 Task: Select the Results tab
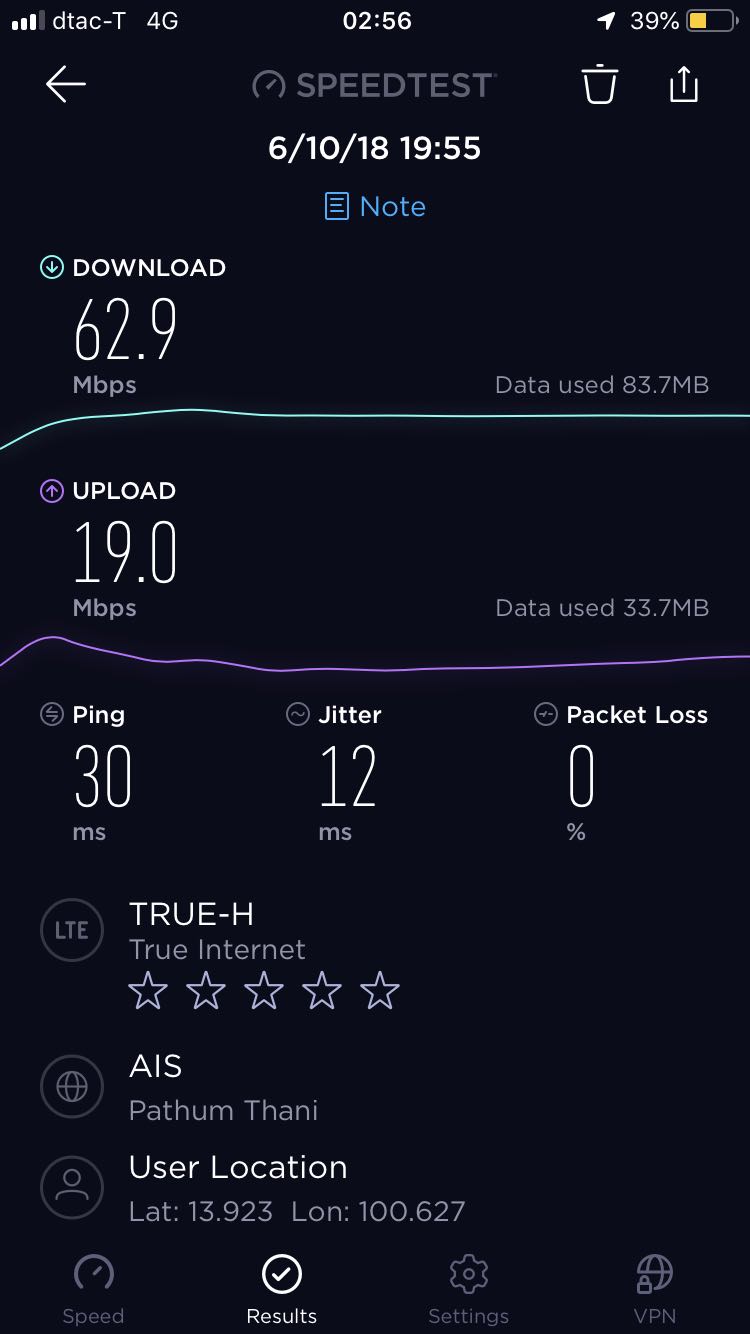pyautogui.click(x=281, y=1289)
